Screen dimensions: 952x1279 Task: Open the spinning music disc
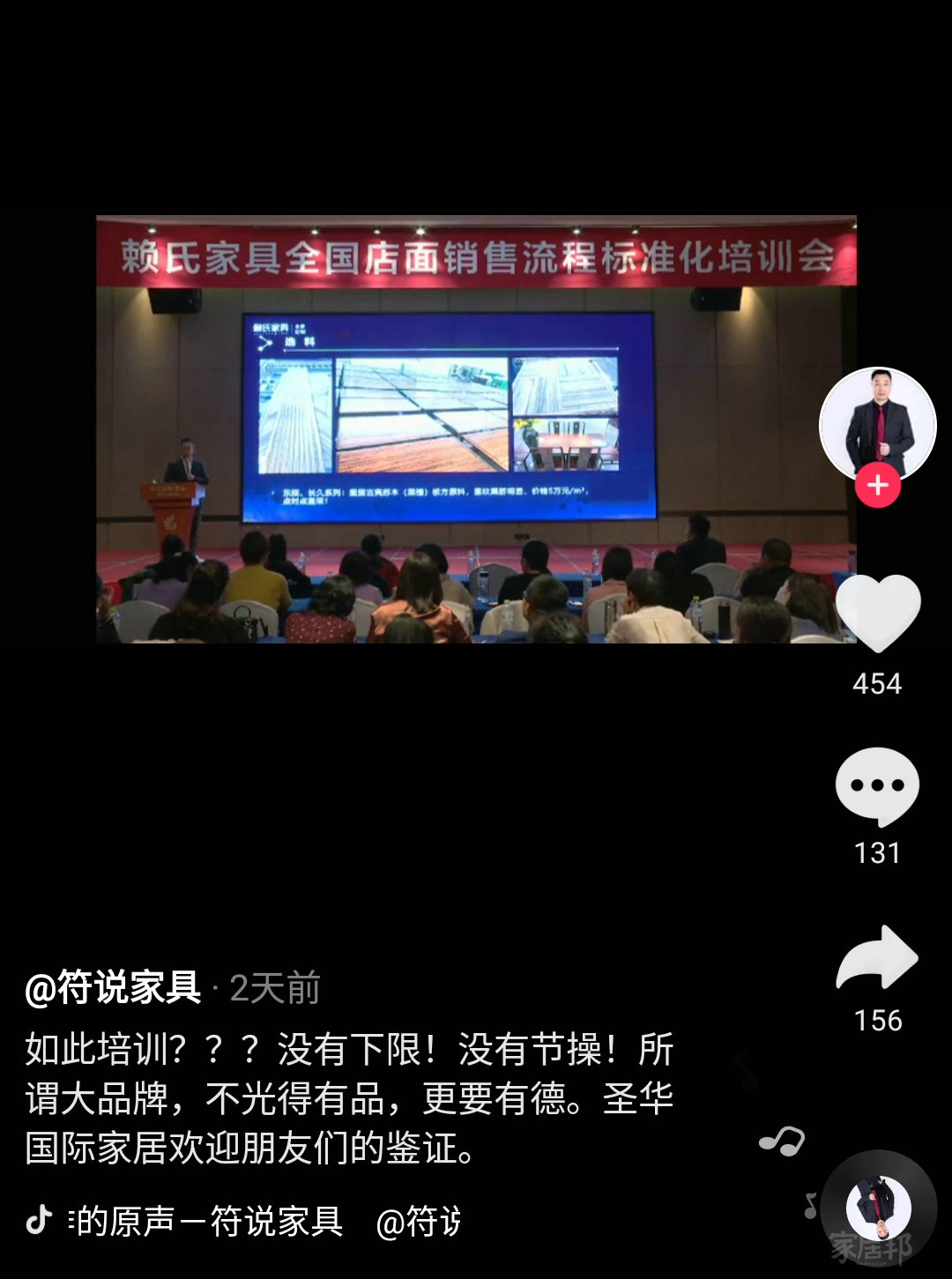[x=878, y=1208]
